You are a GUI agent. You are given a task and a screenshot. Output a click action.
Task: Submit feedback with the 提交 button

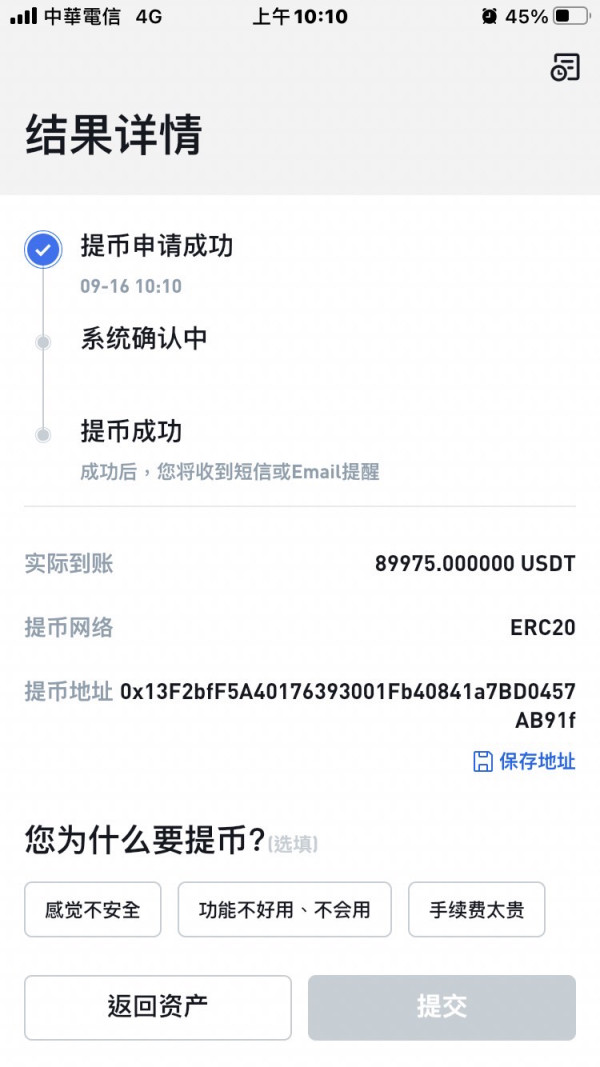(441, 1007)
